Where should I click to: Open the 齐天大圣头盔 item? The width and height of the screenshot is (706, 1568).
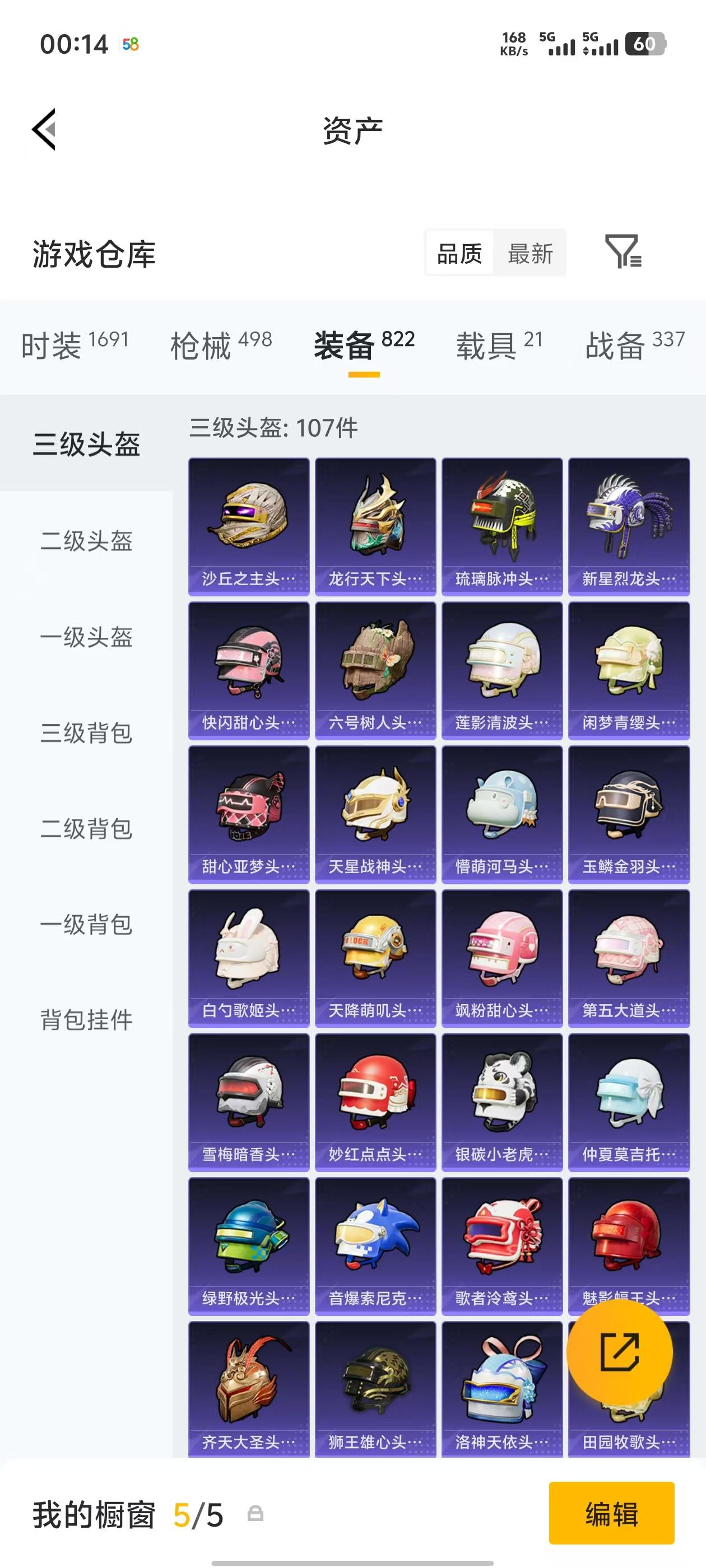(249, 1388)
